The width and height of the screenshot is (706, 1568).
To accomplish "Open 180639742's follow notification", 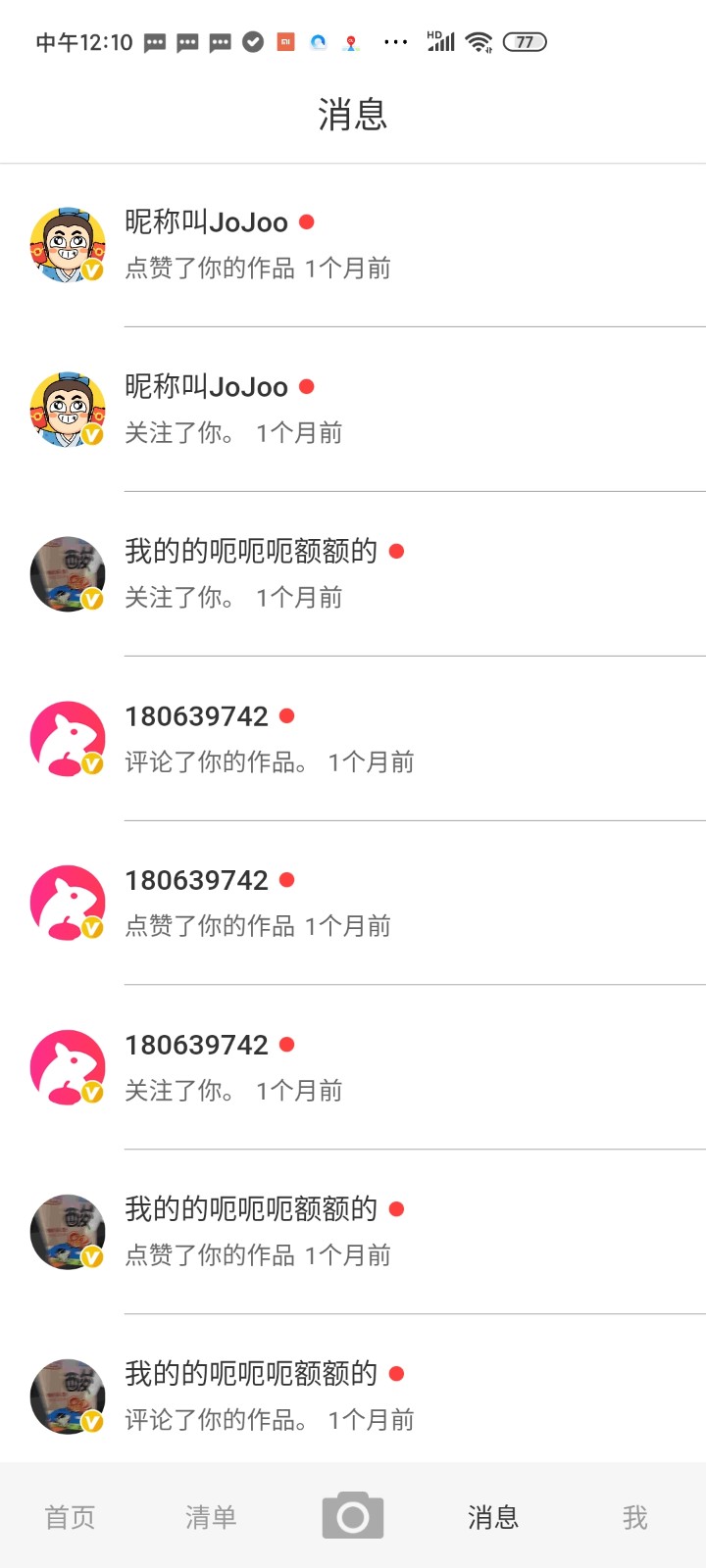I will pyautogui.click(x=353, y=1067).
